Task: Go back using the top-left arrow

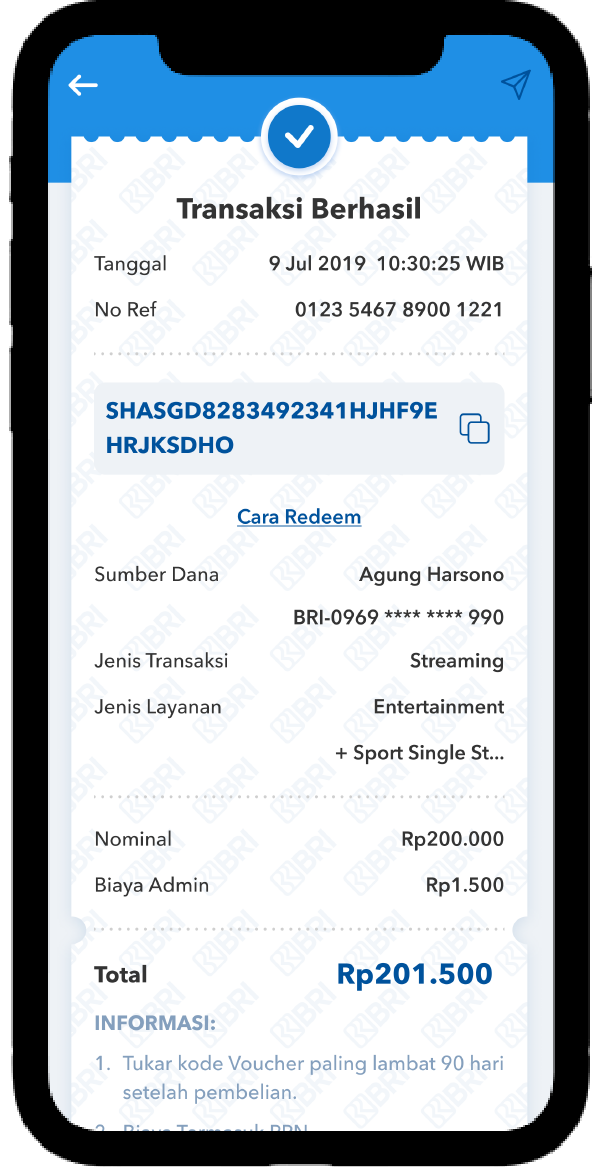Action: point(83,86)
